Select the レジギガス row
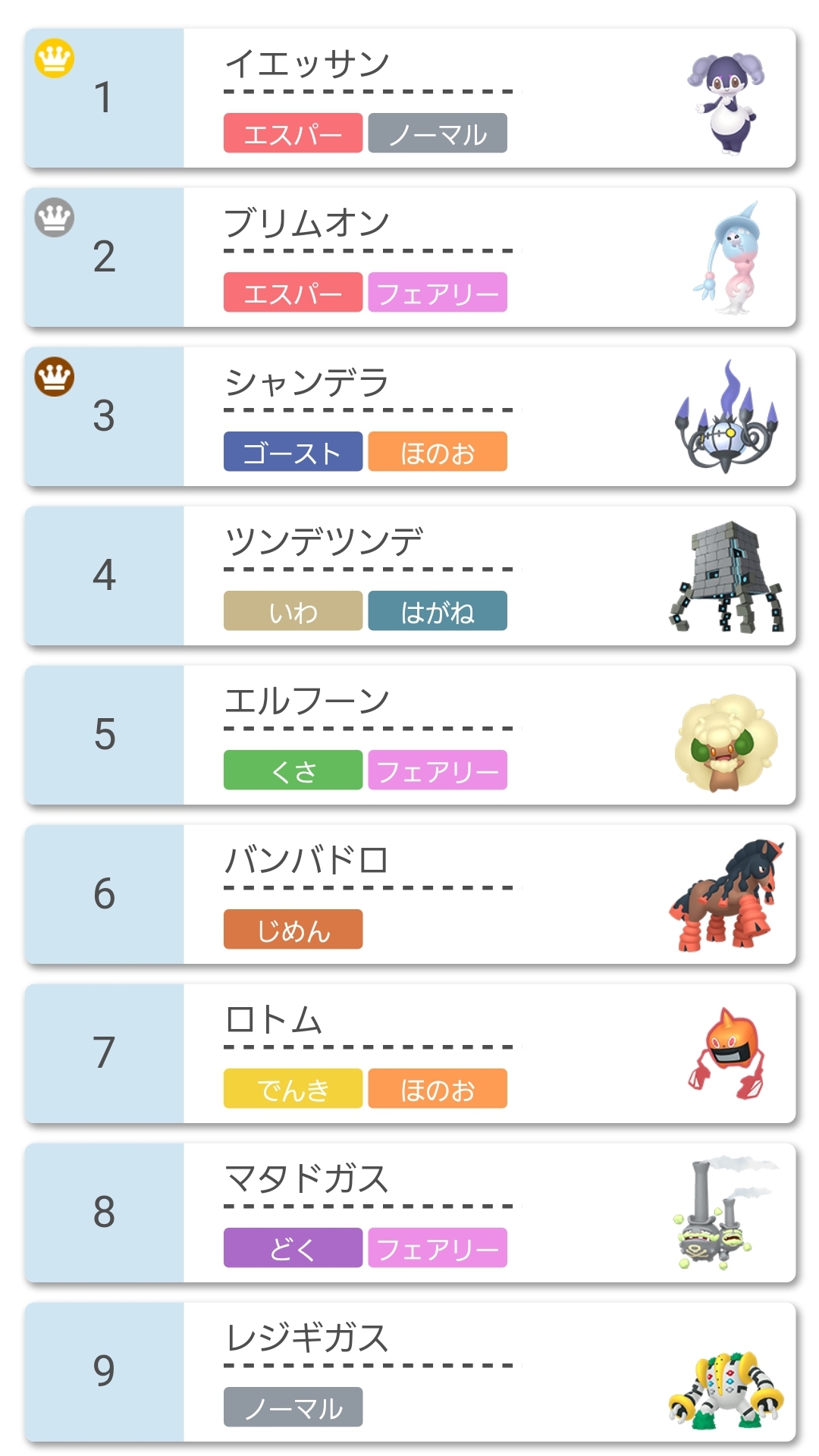The width and height of the screenshot is (819, 1456). (410, 1372)
